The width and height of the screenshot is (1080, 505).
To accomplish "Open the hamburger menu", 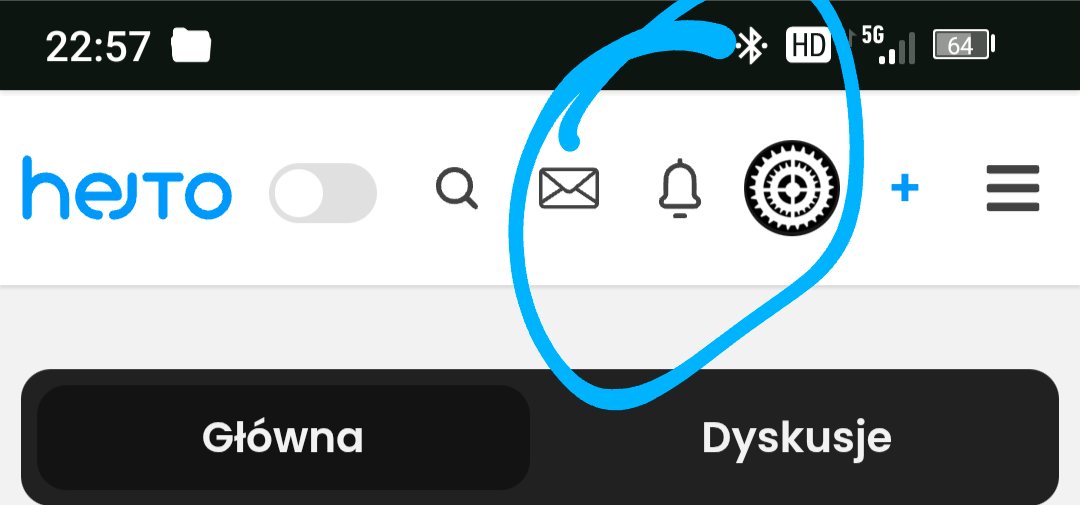I will [1013, 188].
